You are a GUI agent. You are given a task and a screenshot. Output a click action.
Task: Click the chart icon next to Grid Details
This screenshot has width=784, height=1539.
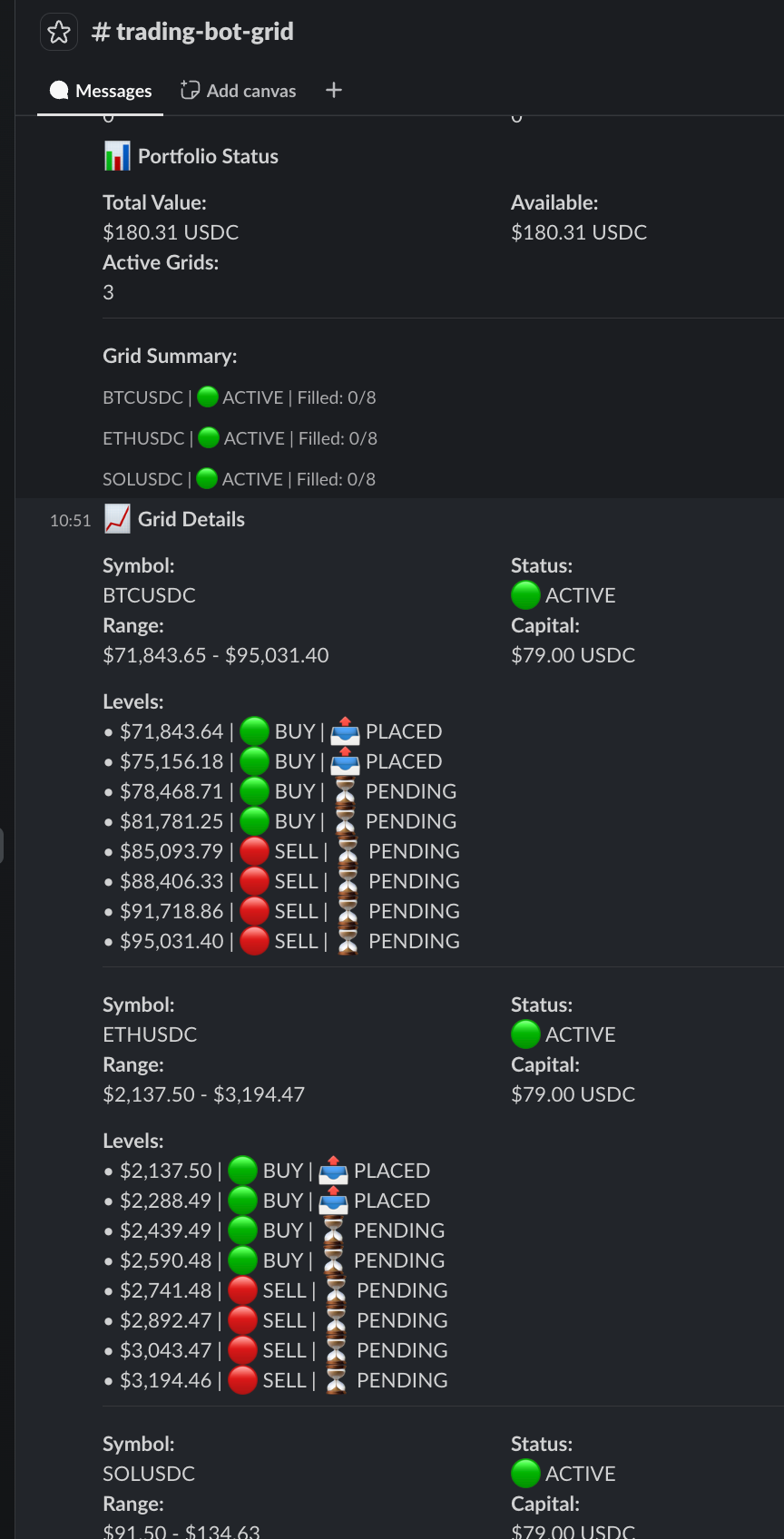tap(118, 518)
